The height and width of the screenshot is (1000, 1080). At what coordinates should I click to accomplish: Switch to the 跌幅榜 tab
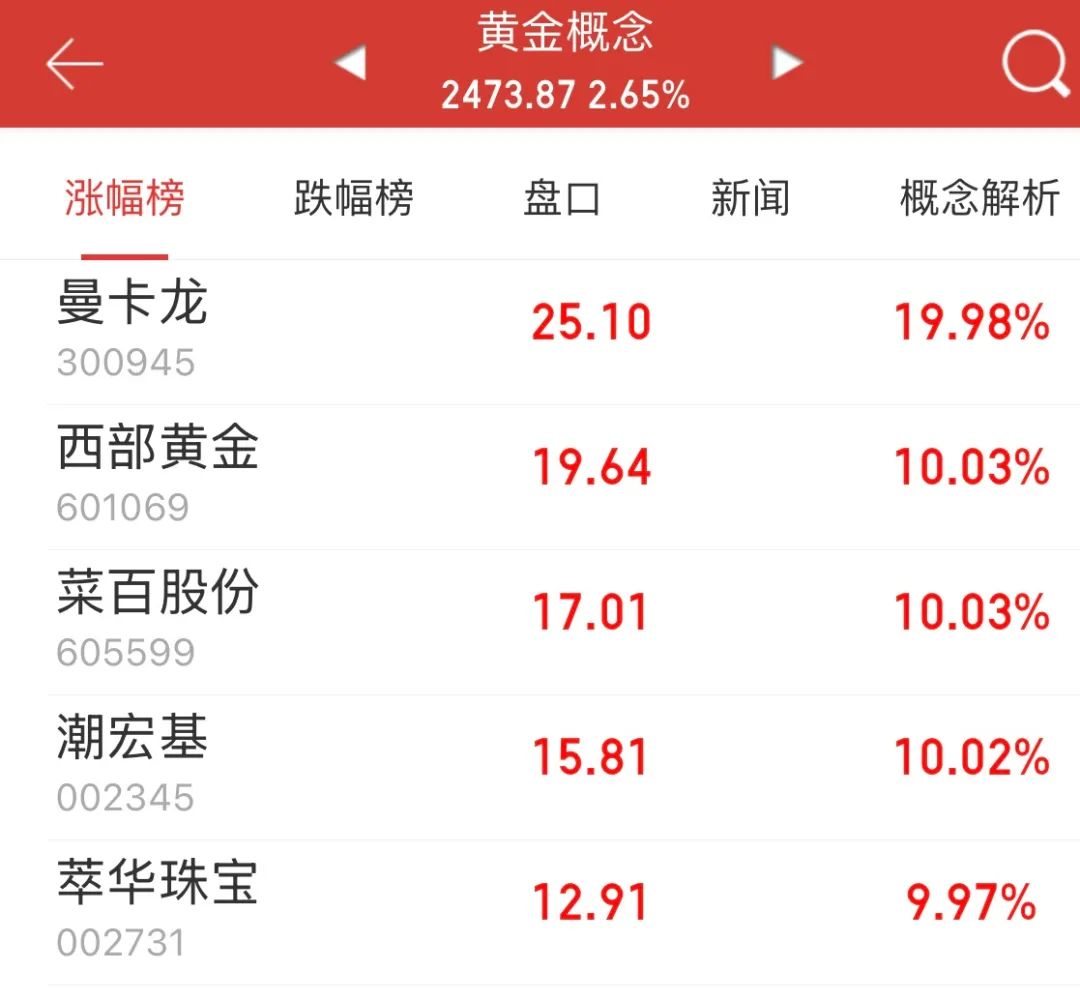coord(353,198)
